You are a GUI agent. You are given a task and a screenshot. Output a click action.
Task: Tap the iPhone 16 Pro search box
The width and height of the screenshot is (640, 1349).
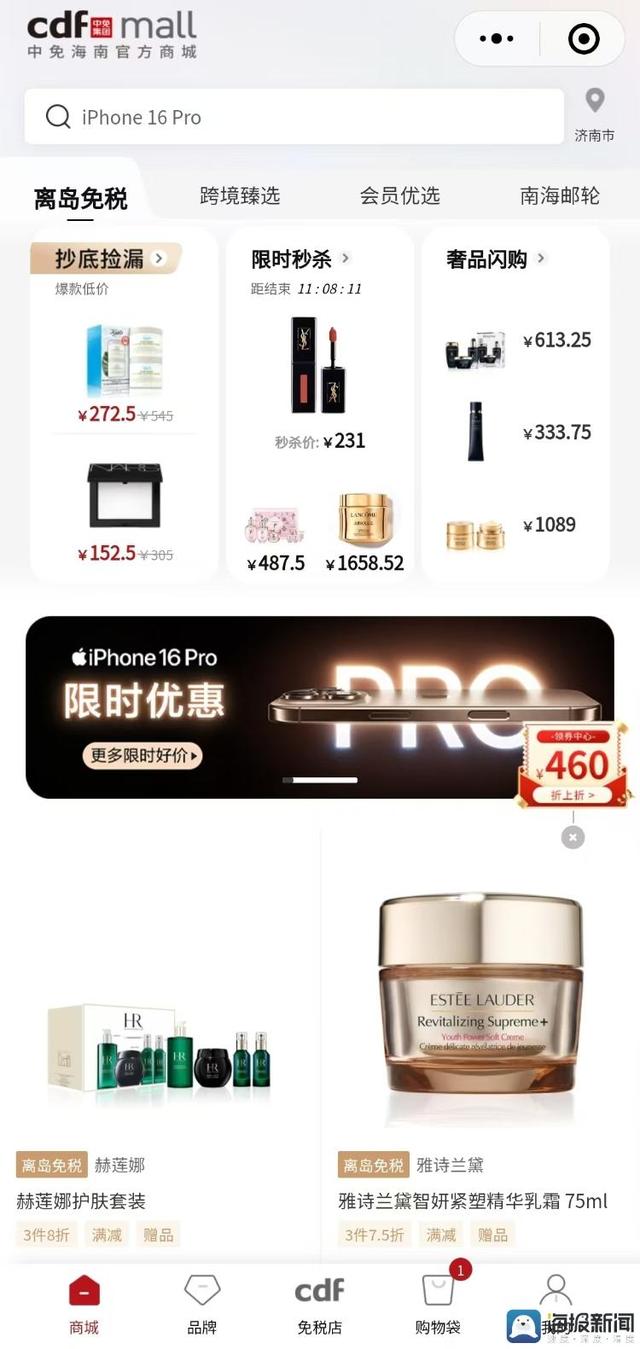(x=294, y=117)
